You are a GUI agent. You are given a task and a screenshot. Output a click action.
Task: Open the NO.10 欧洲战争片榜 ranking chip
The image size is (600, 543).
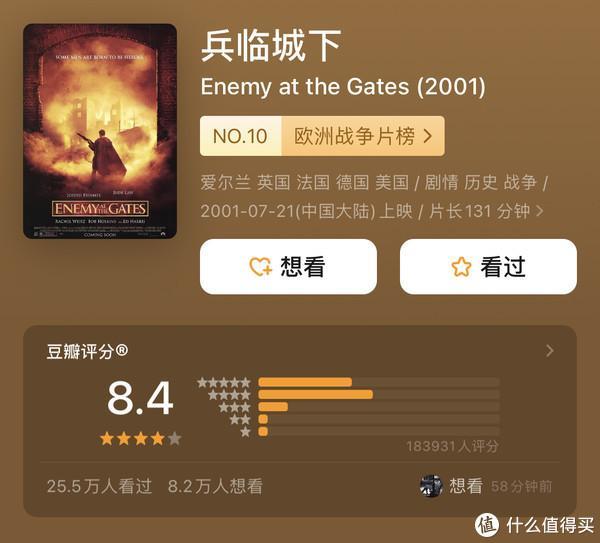[x=321, y=136]
